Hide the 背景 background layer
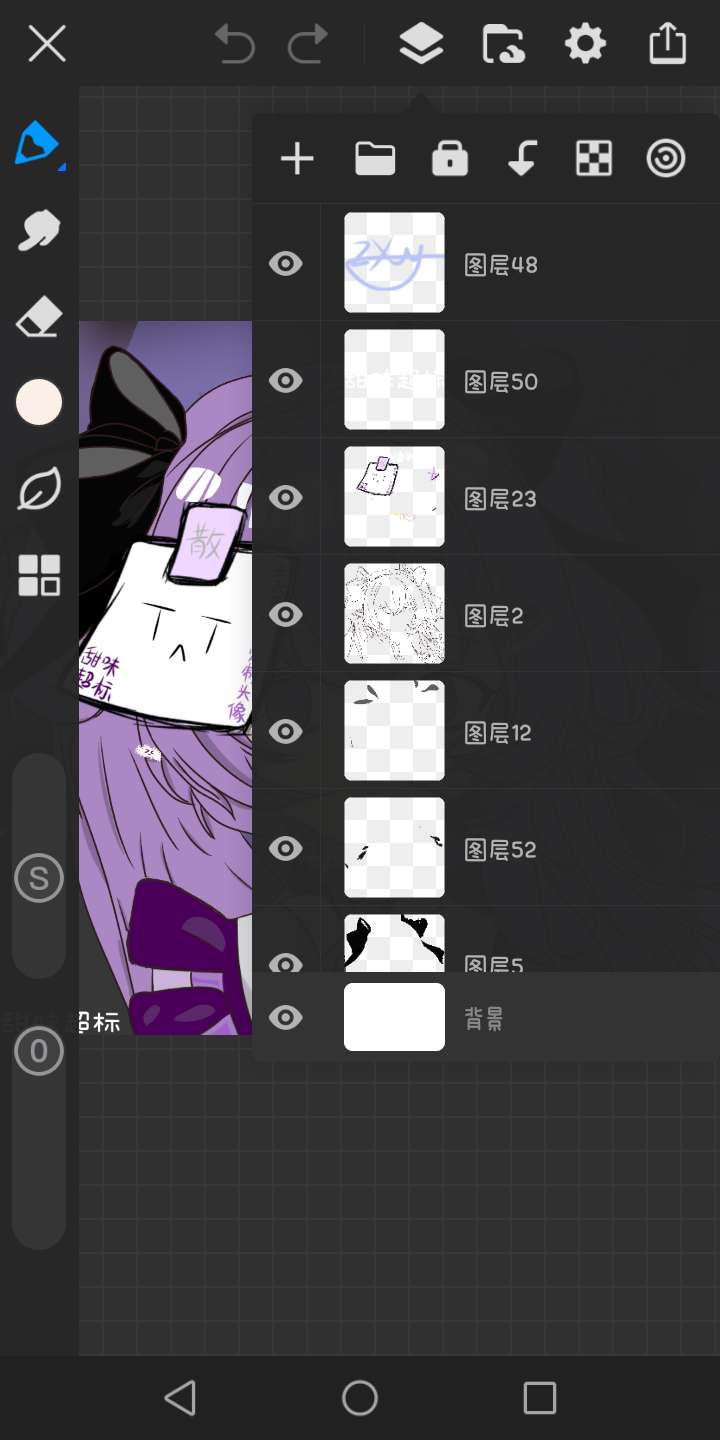This screenshot has height=1440, width=720. coord(286,1018)
